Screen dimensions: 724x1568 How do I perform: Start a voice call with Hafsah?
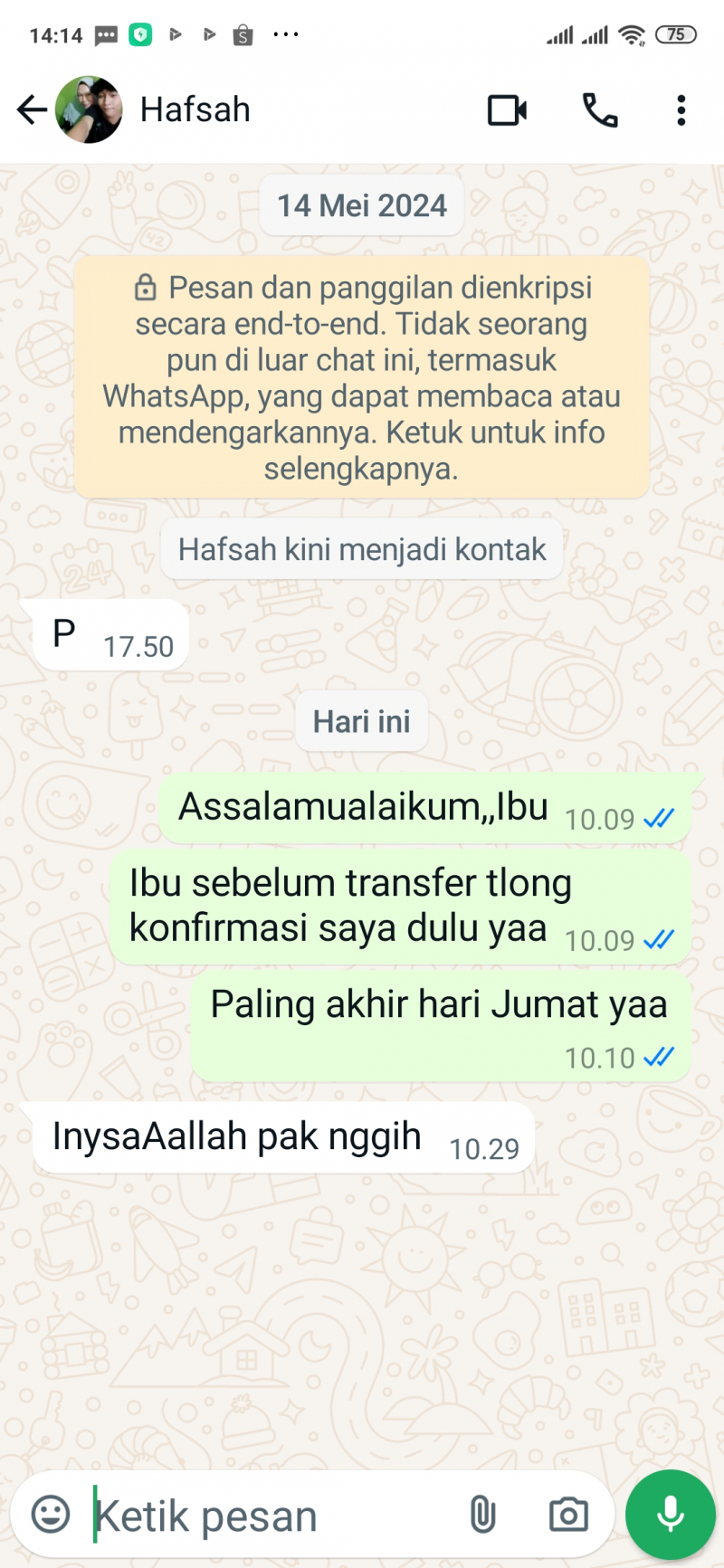(599, 110)
